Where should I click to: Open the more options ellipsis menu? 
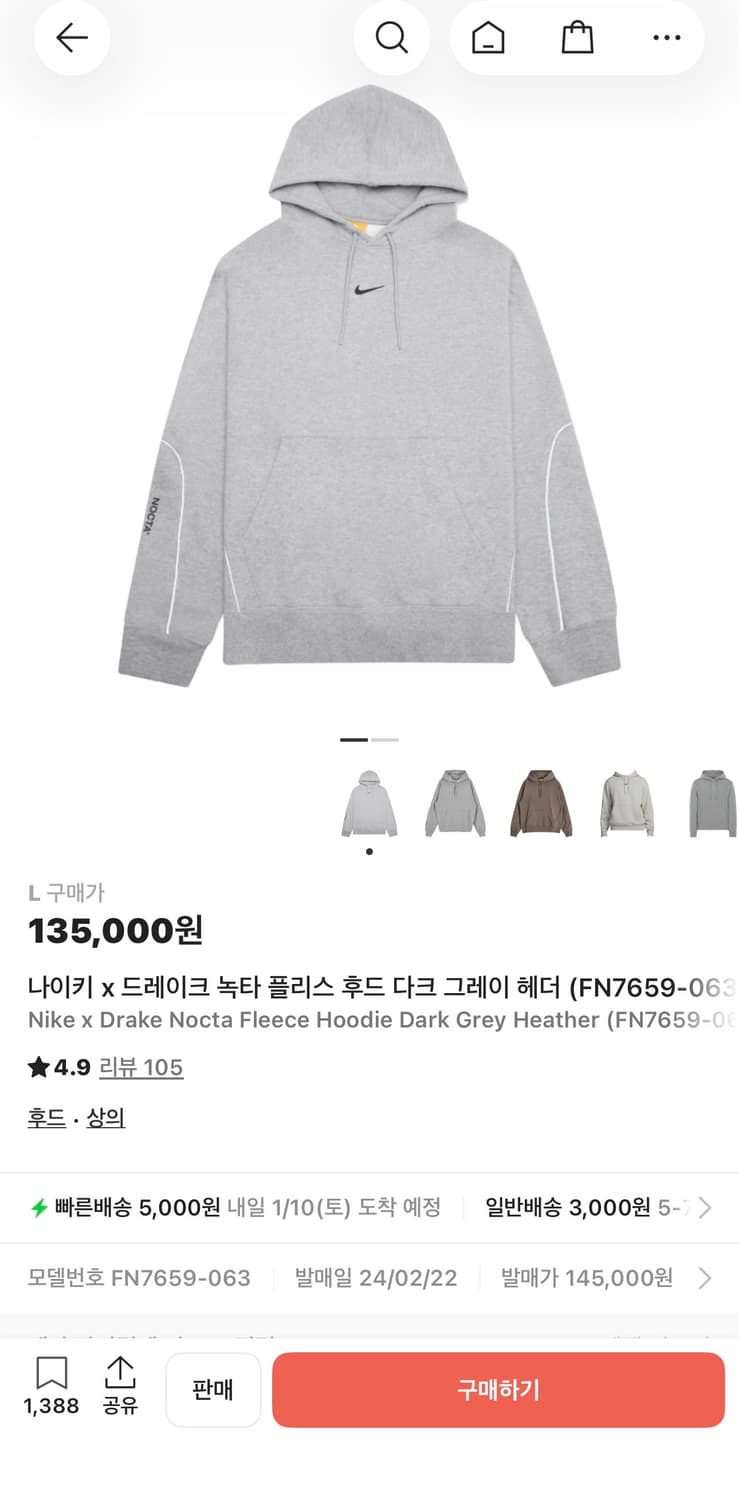[x=666, y=38]
